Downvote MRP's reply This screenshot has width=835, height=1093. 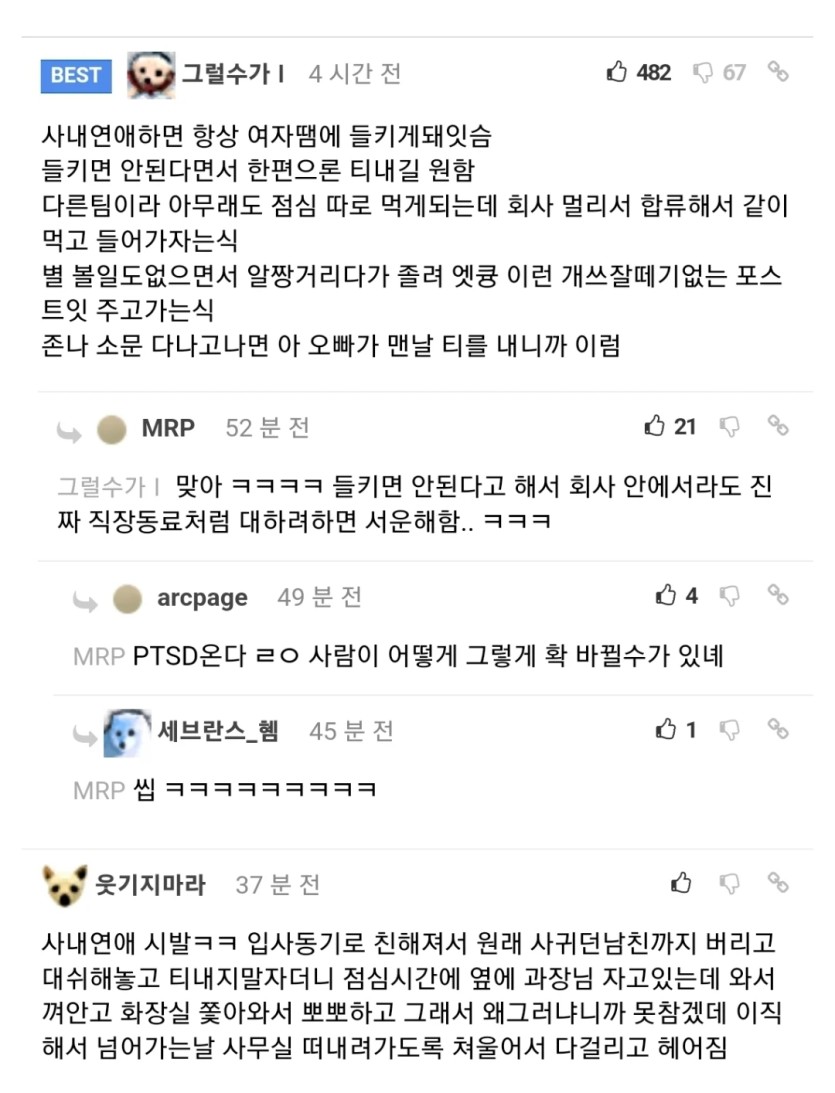tap(730, 427)
